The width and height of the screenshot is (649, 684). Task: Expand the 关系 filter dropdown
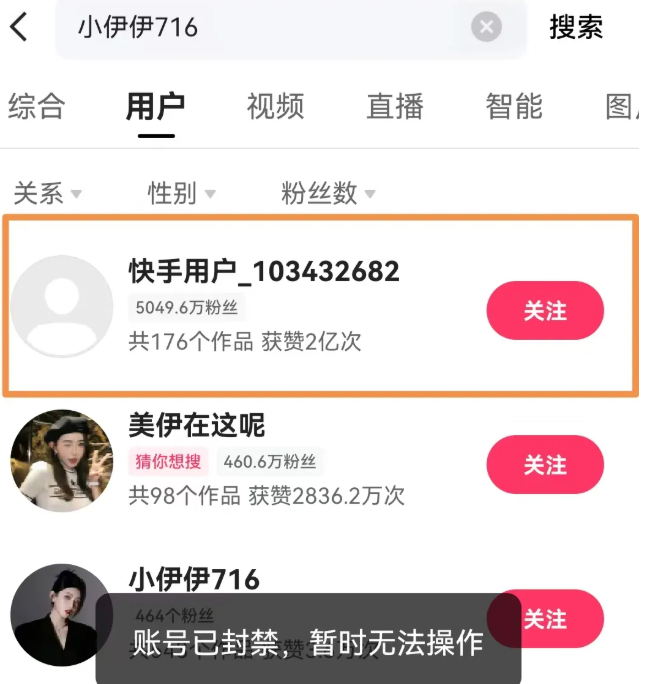click(x=47, y=193)
